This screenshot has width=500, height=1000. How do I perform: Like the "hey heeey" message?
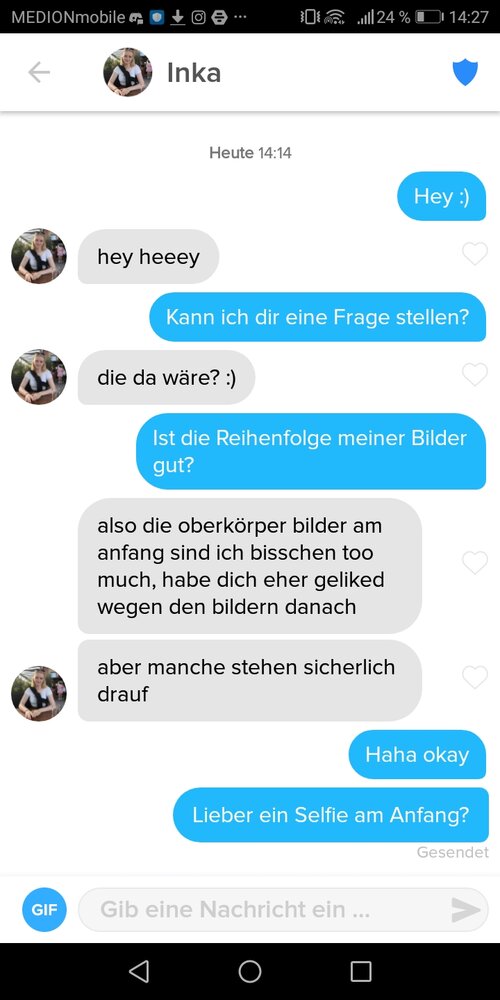pyautogui.click(x=474, y=254)
